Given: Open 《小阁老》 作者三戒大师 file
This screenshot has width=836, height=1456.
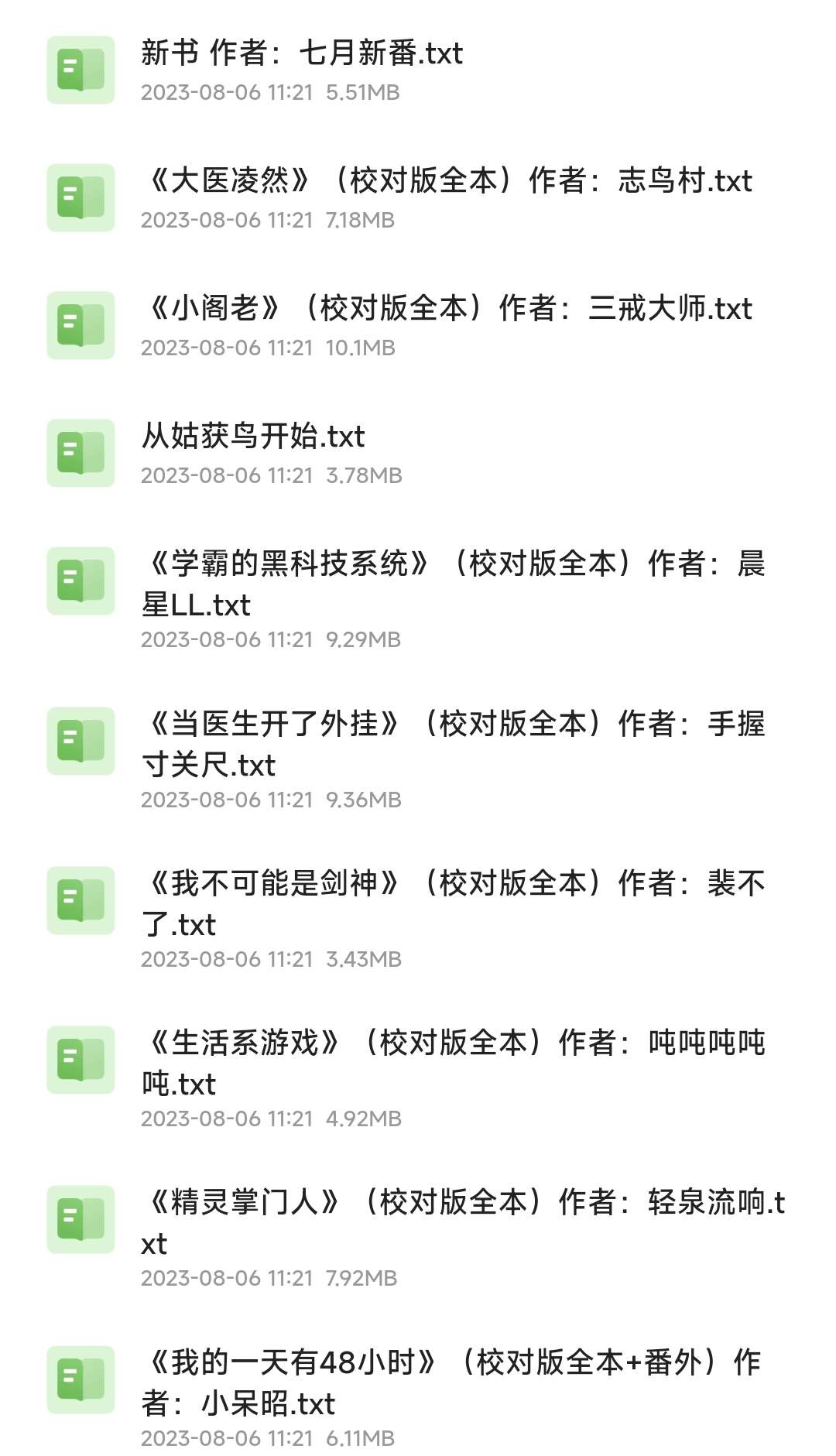Looking at the screenshot, I should 447,310.
